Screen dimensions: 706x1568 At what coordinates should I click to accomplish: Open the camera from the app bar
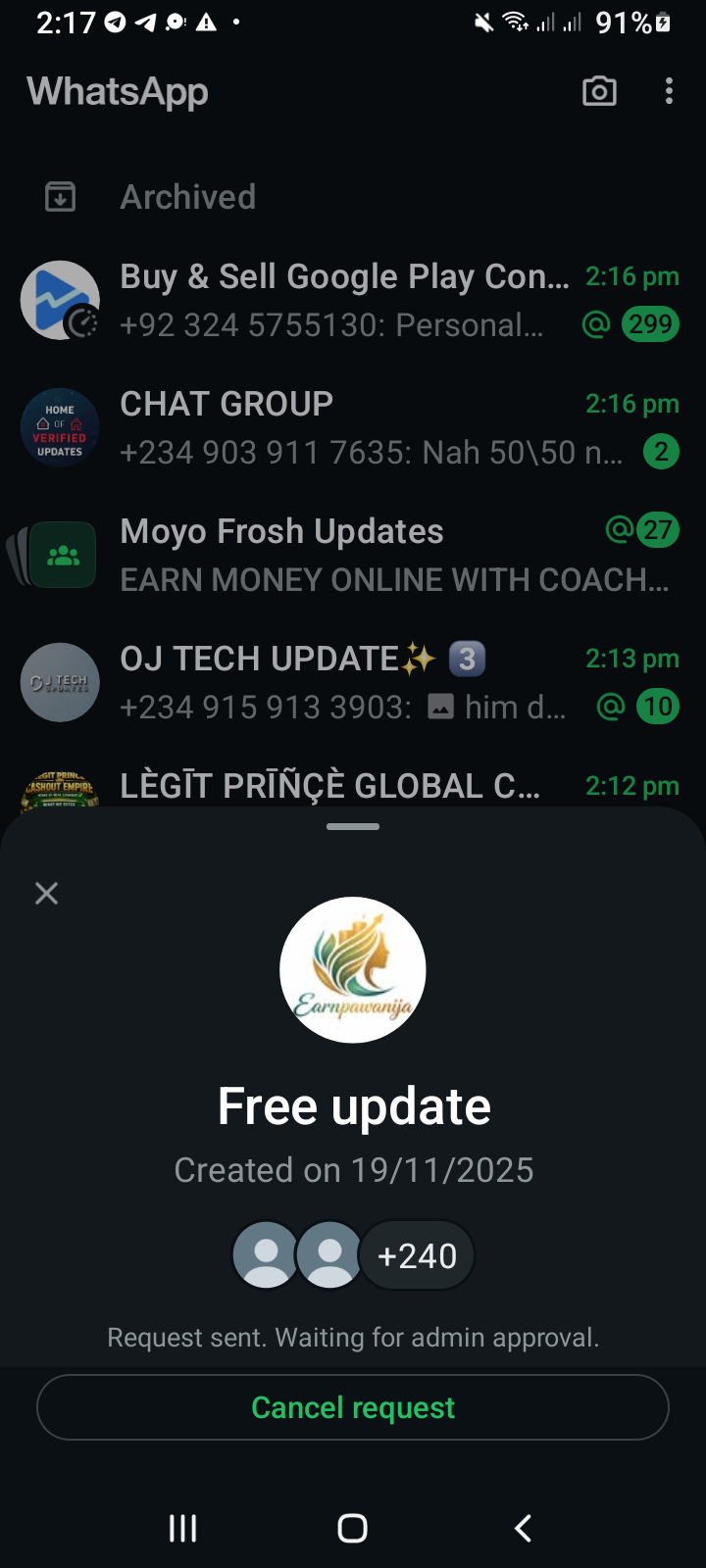click(x=599, y=92)
